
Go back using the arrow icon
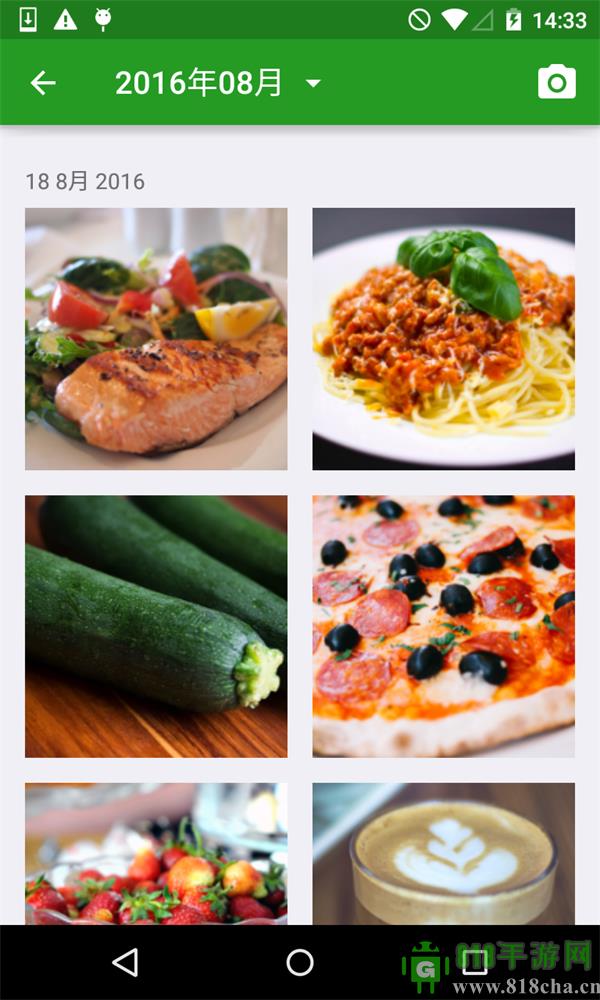(x=42, y=83)
